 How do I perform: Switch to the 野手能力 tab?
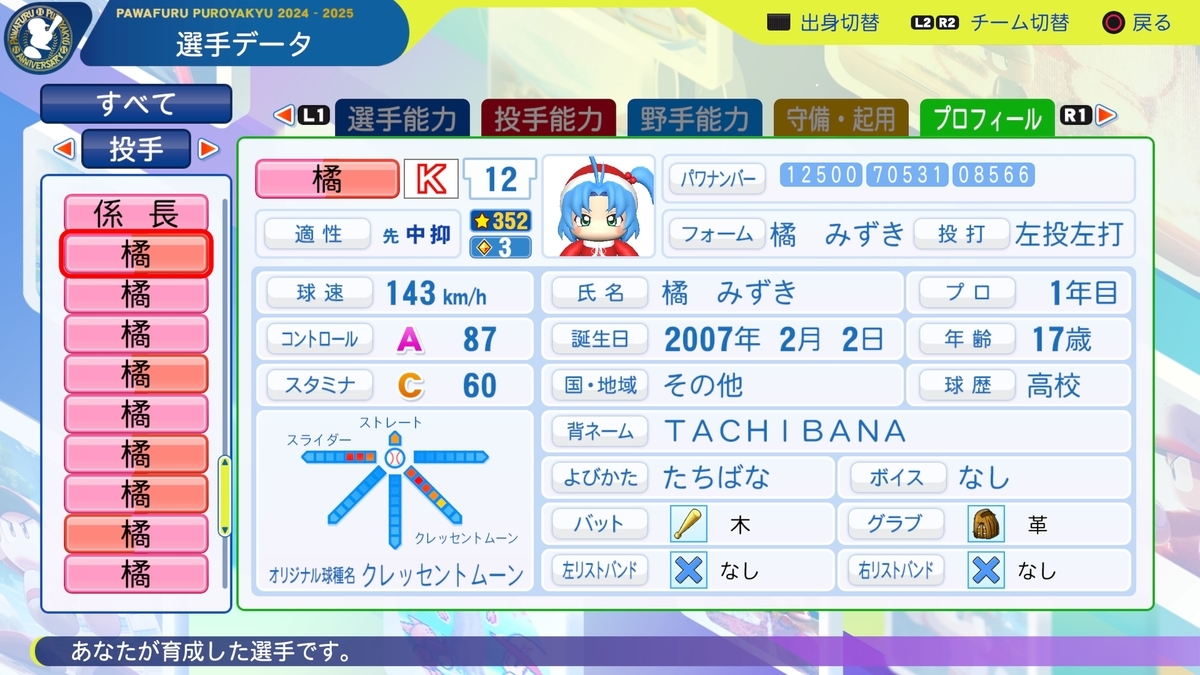(694, 119)
